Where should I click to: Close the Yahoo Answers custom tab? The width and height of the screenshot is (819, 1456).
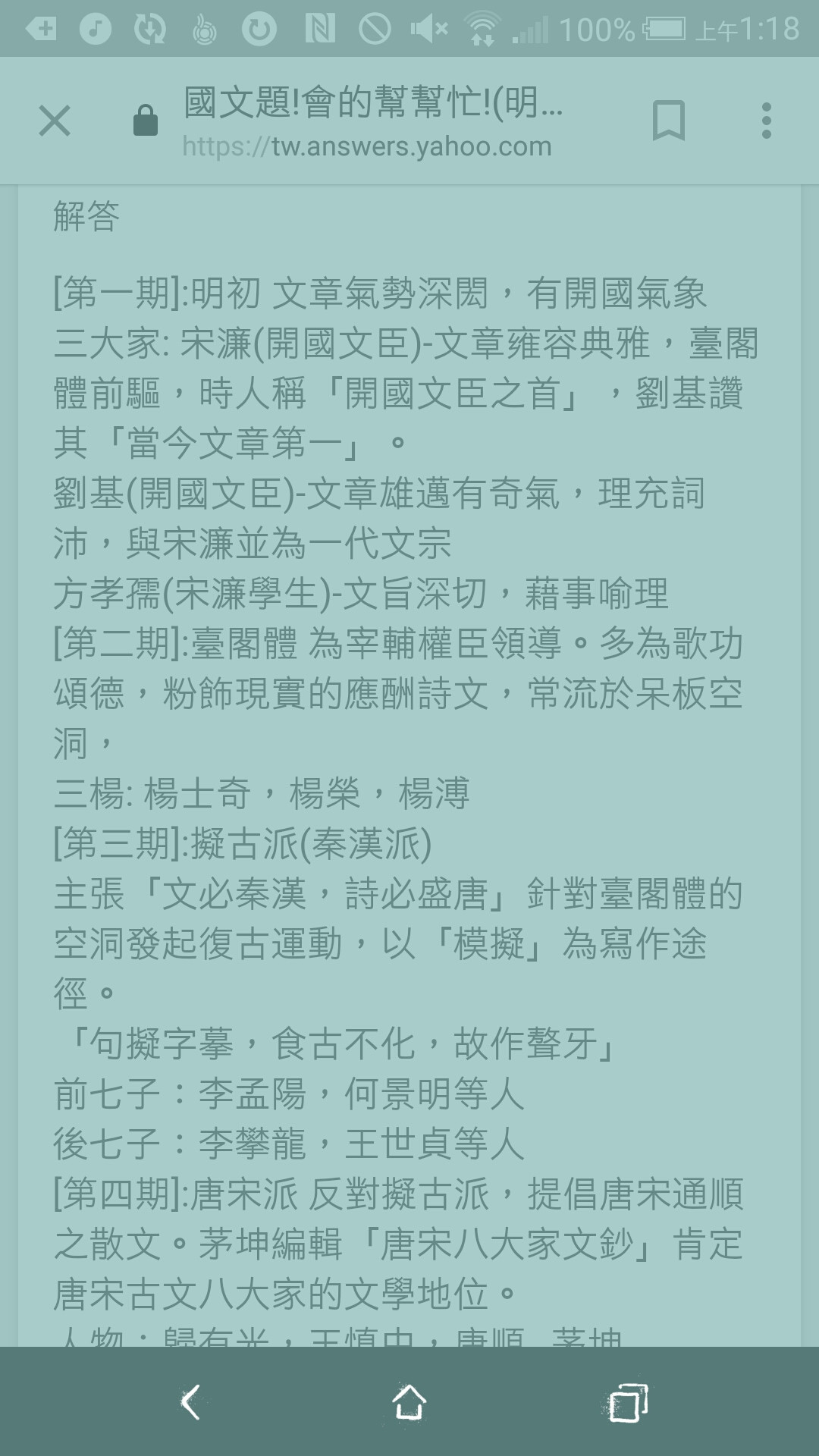point(55,121)
